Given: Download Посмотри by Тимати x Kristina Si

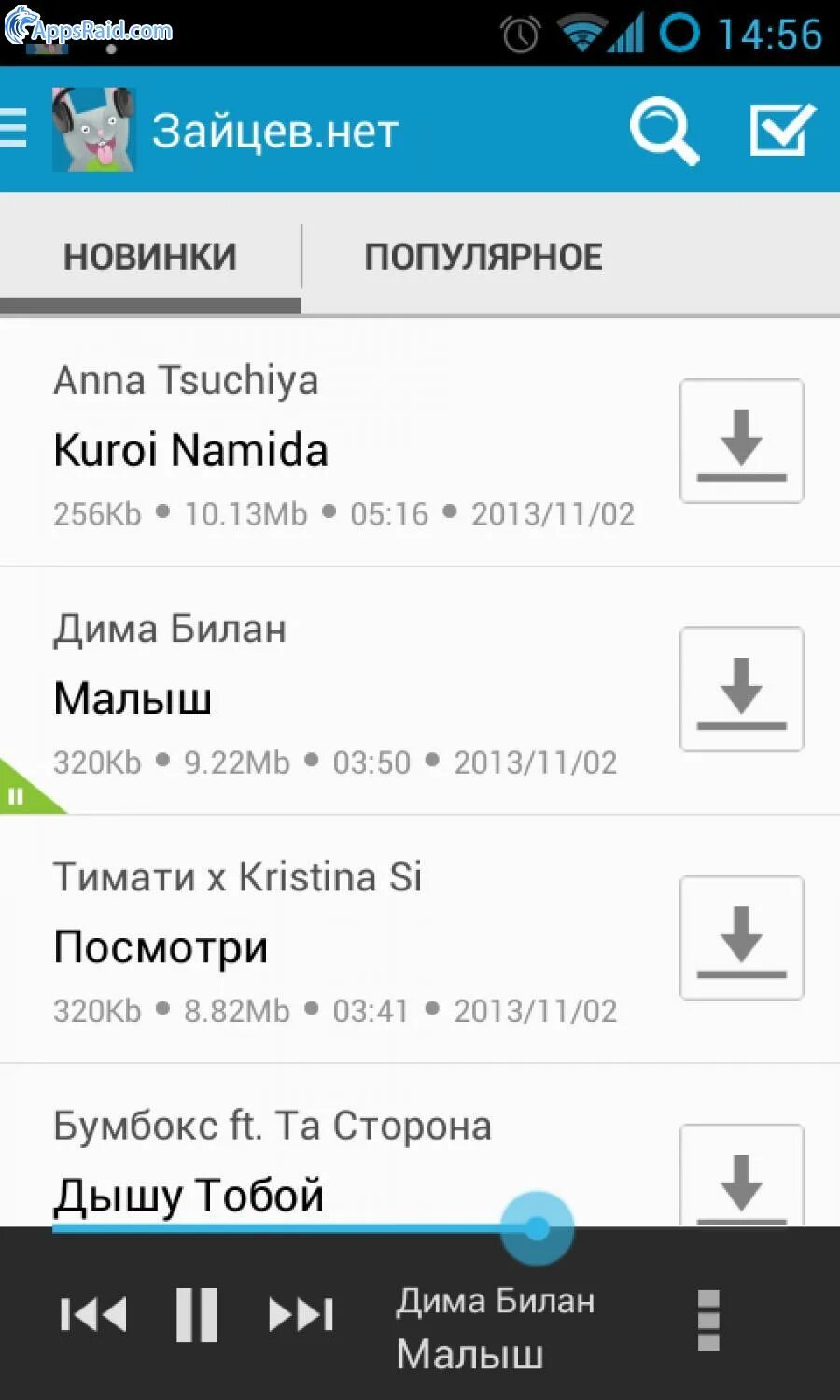Looking at the screenshot, I should click(x=742, y=938).
